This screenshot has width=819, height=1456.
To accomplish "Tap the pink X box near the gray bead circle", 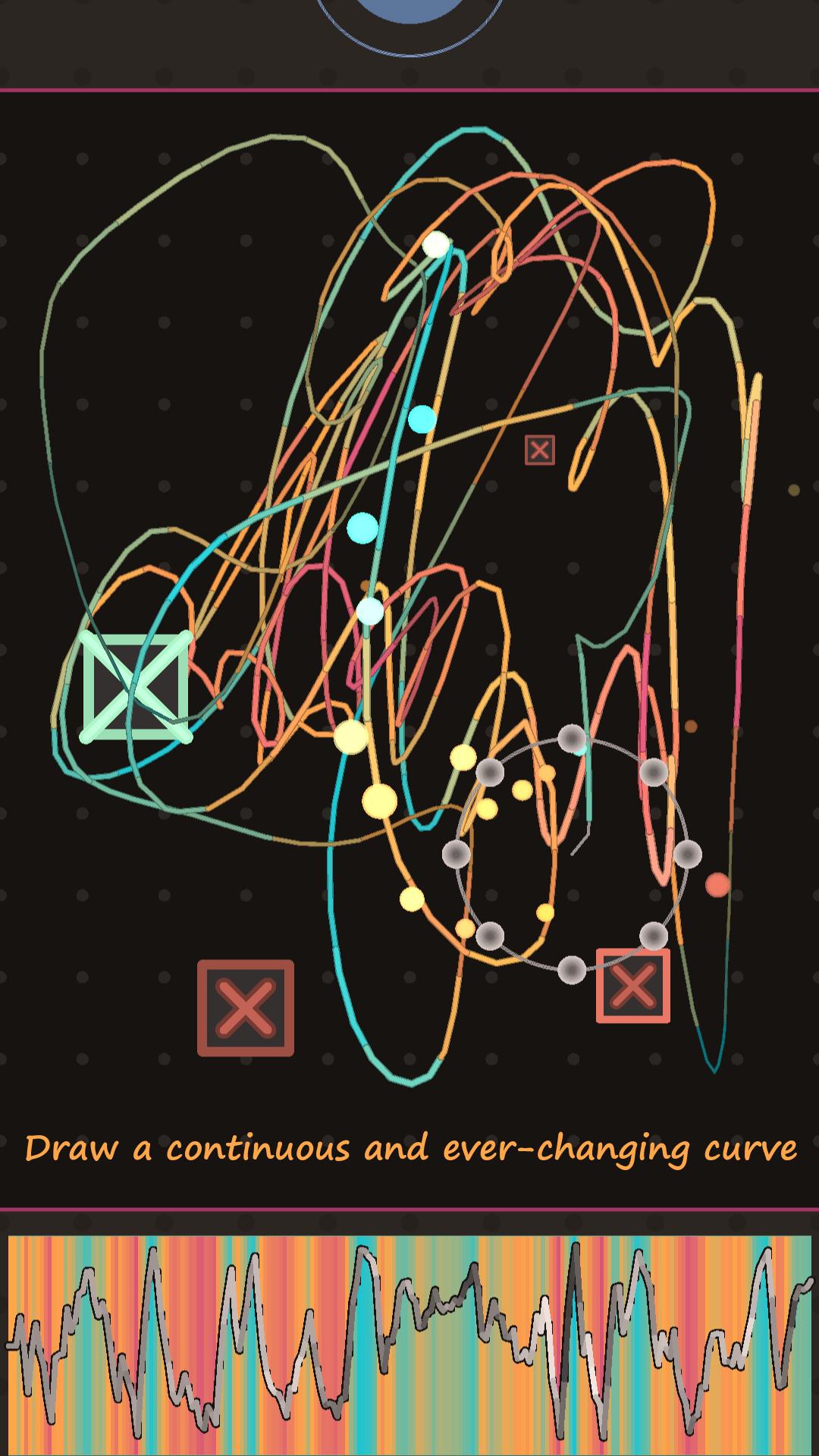I will pos(633,987).
